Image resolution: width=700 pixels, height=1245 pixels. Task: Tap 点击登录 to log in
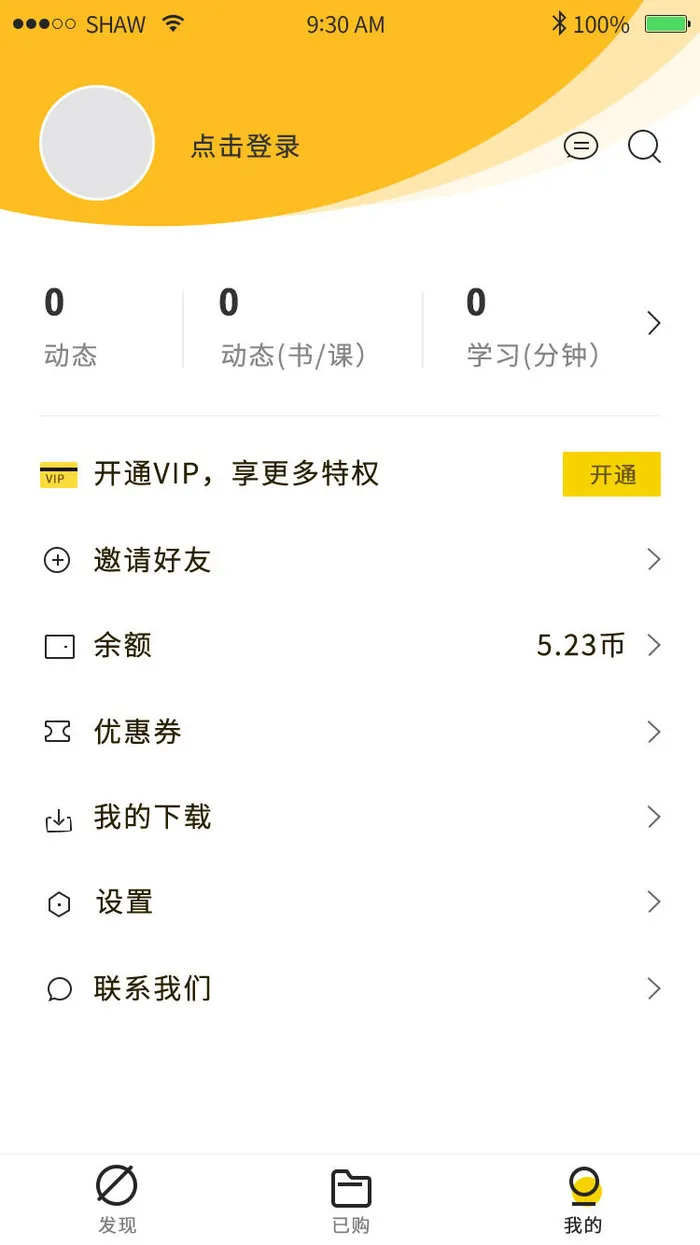click(x=246, y=147)
